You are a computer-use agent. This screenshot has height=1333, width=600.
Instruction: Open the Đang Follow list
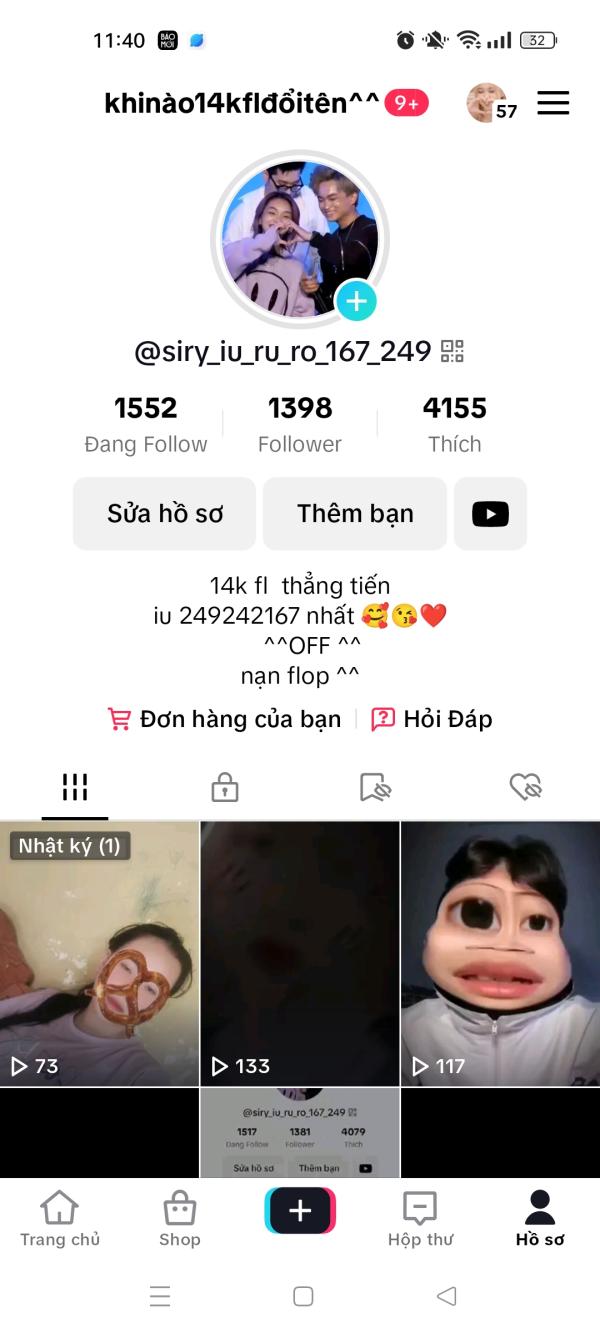click(146, 424)
